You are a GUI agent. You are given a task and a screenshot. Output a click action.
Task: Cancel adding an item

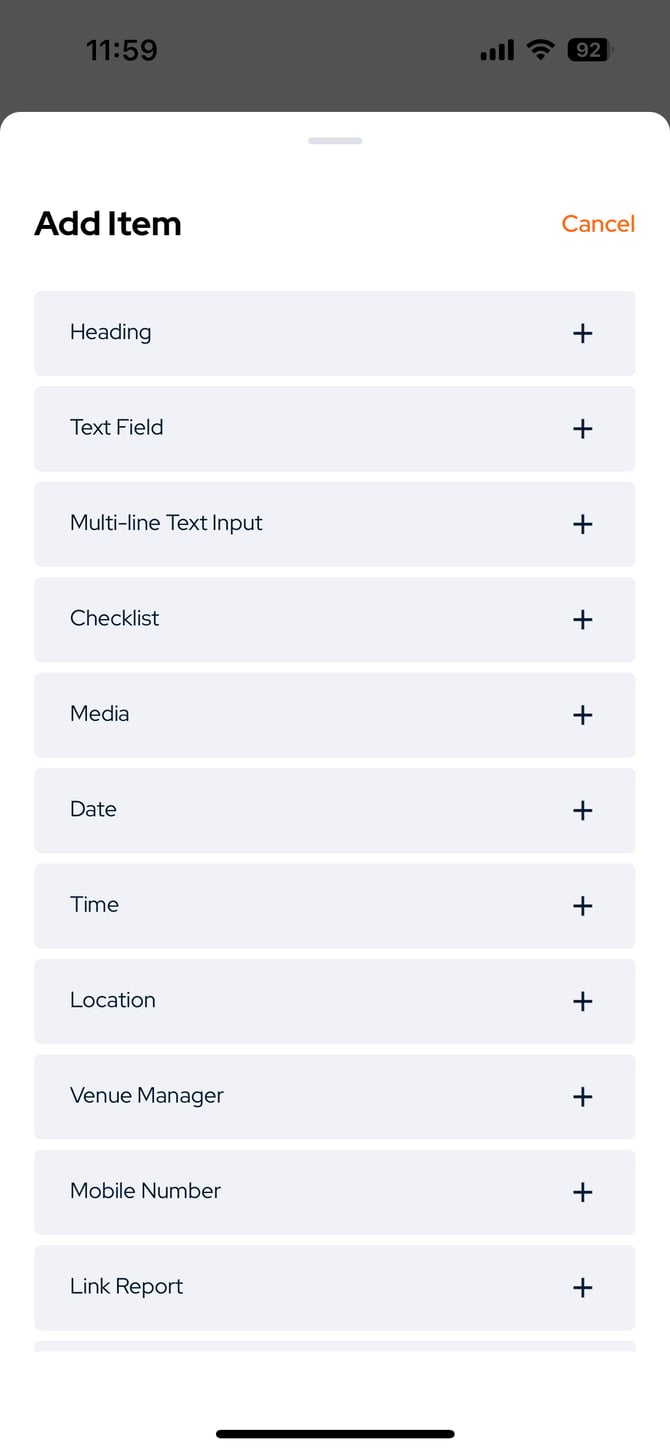coord(598,223)
